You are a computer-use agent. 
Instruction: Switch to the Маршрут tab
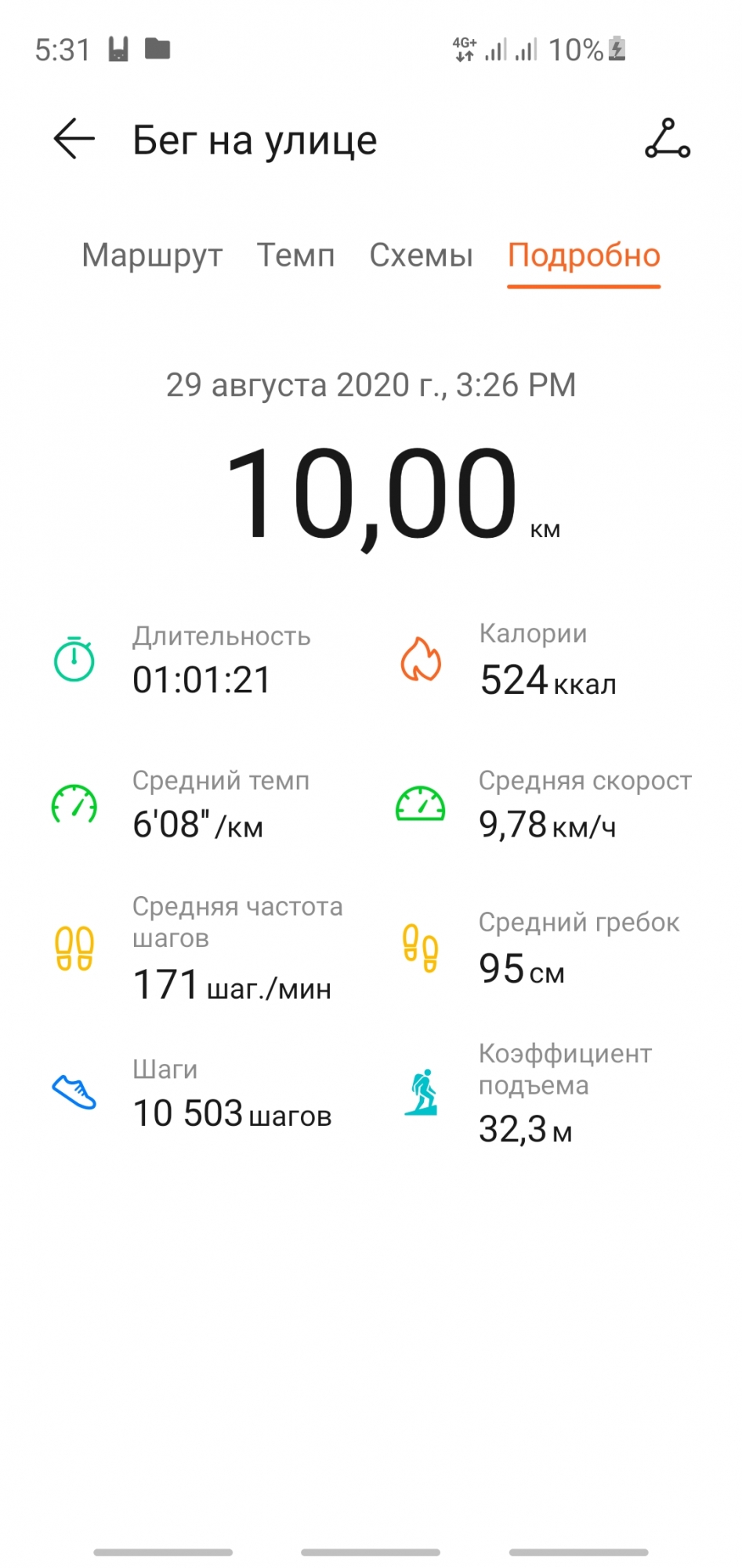pos(152,256)
